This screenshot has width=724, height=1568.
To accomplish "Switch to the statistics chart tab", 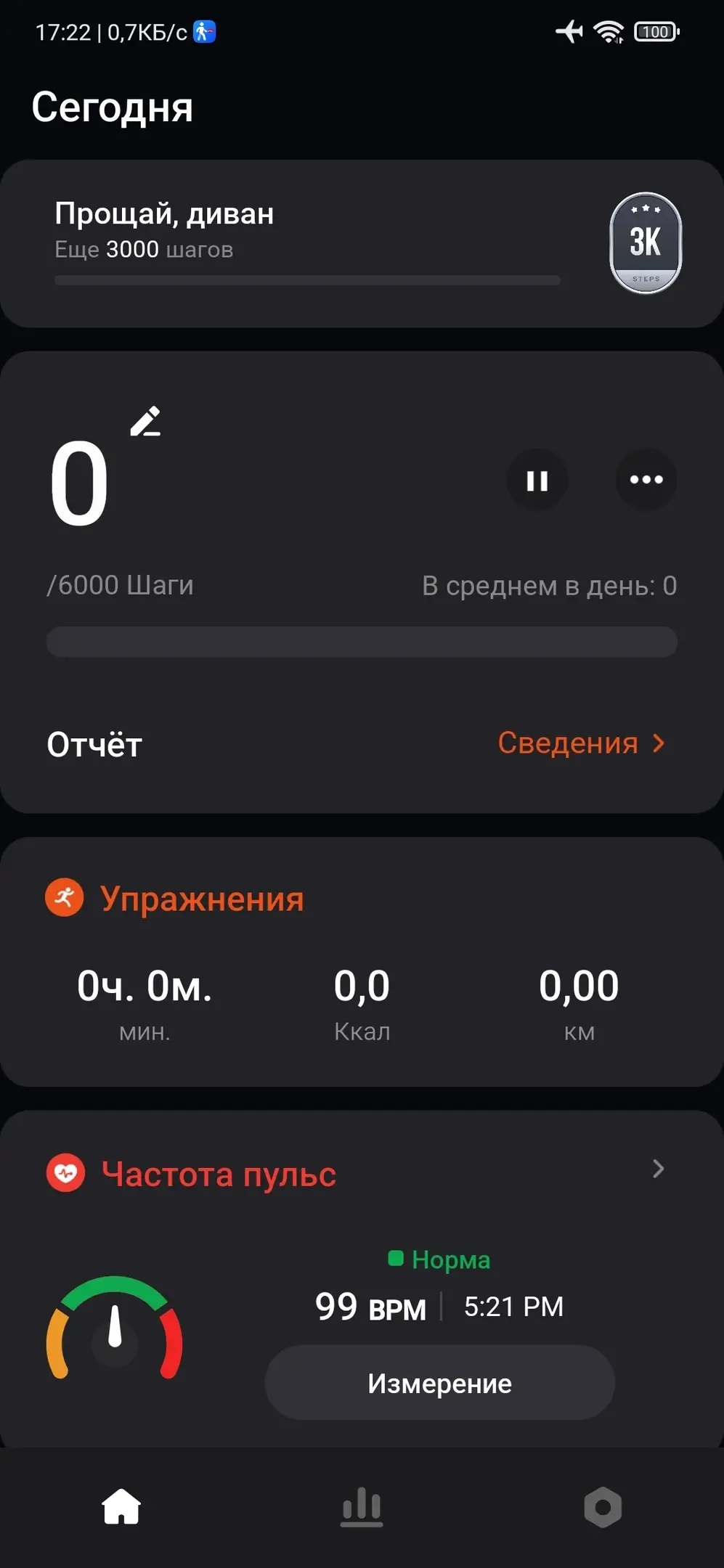I will point(362,1507).
